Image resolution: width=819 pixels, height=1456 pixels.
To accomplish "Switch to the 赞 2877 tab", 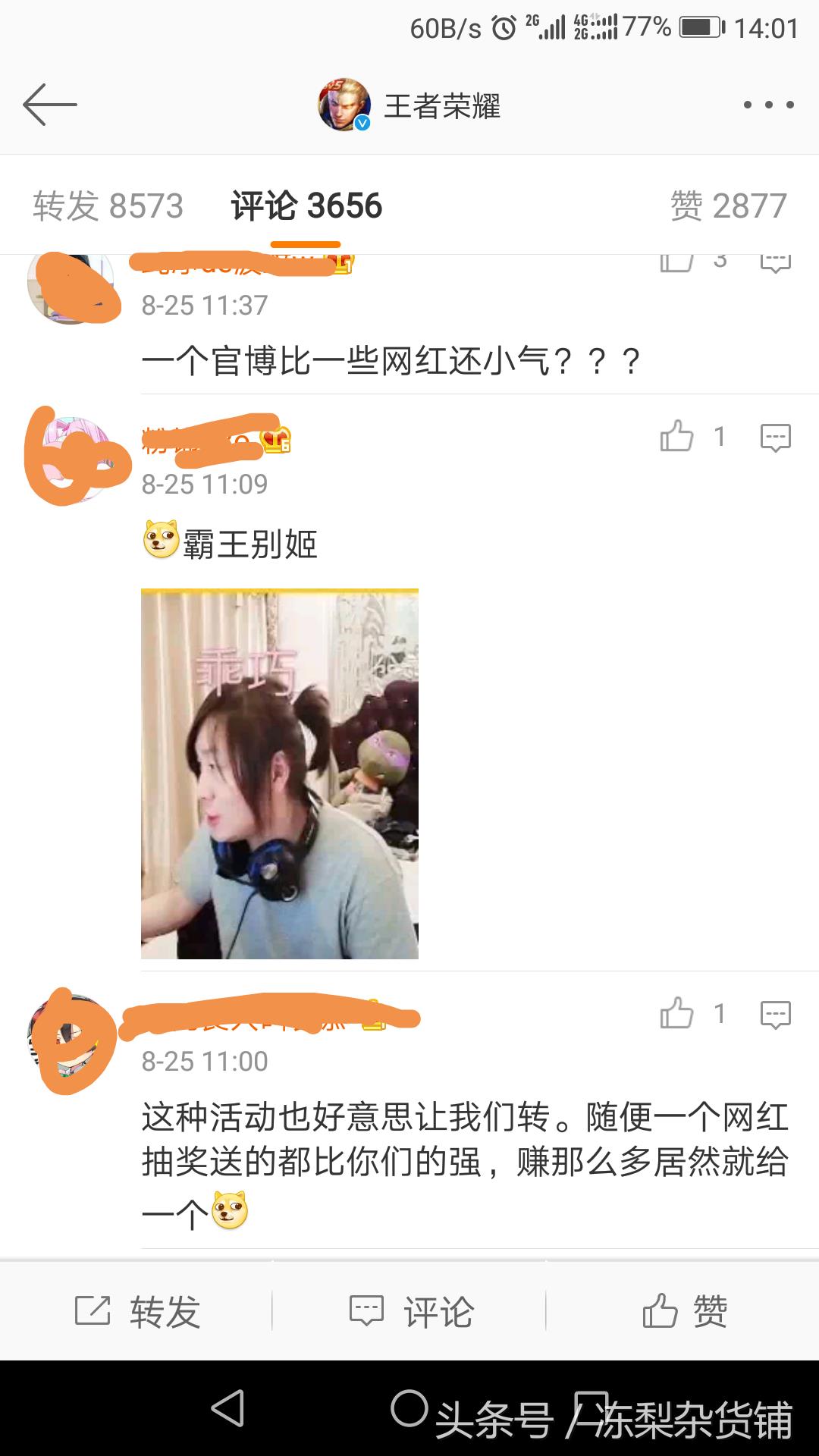I will (728, 206).
